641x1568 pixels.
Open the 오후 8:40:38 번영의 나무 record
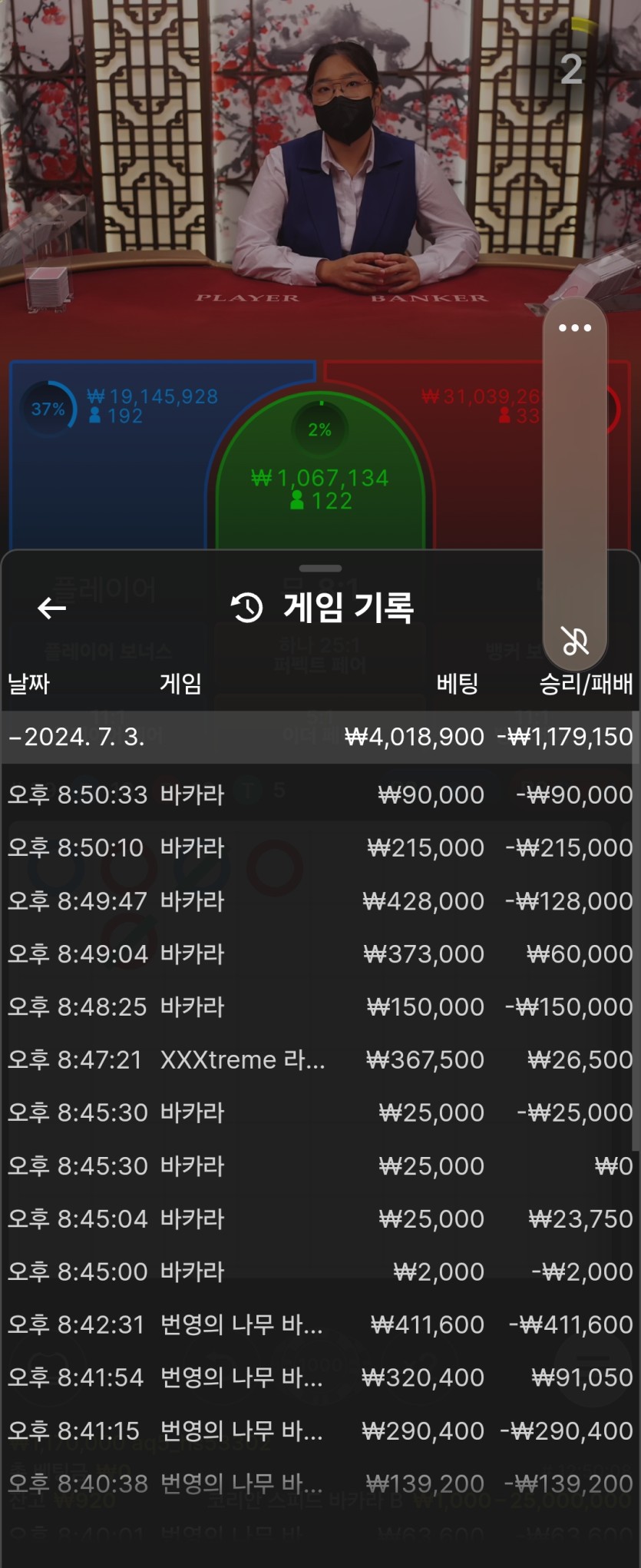[x=320, y=1483]
